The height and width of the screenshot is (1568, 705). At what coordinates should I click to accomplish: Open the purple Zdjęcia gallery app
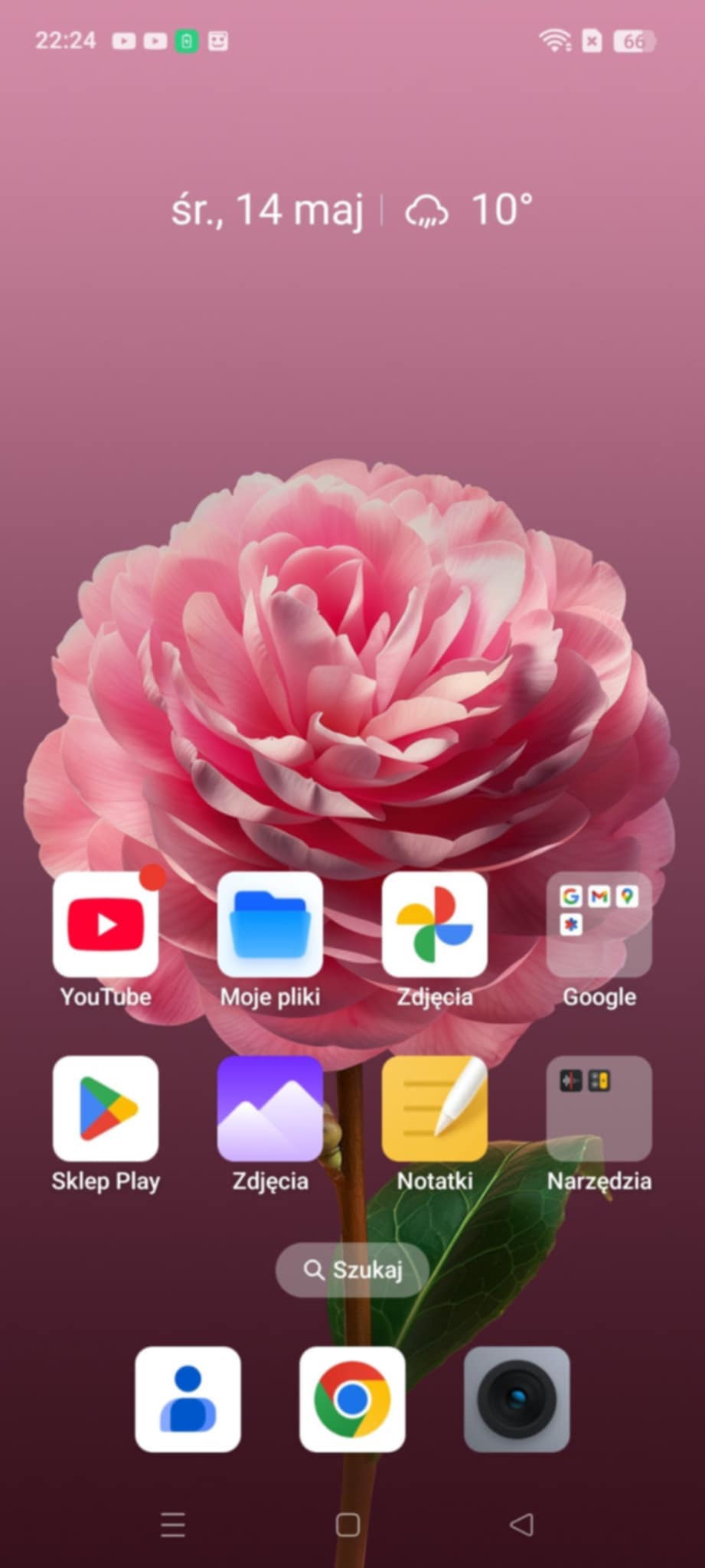pos(270,1108)
